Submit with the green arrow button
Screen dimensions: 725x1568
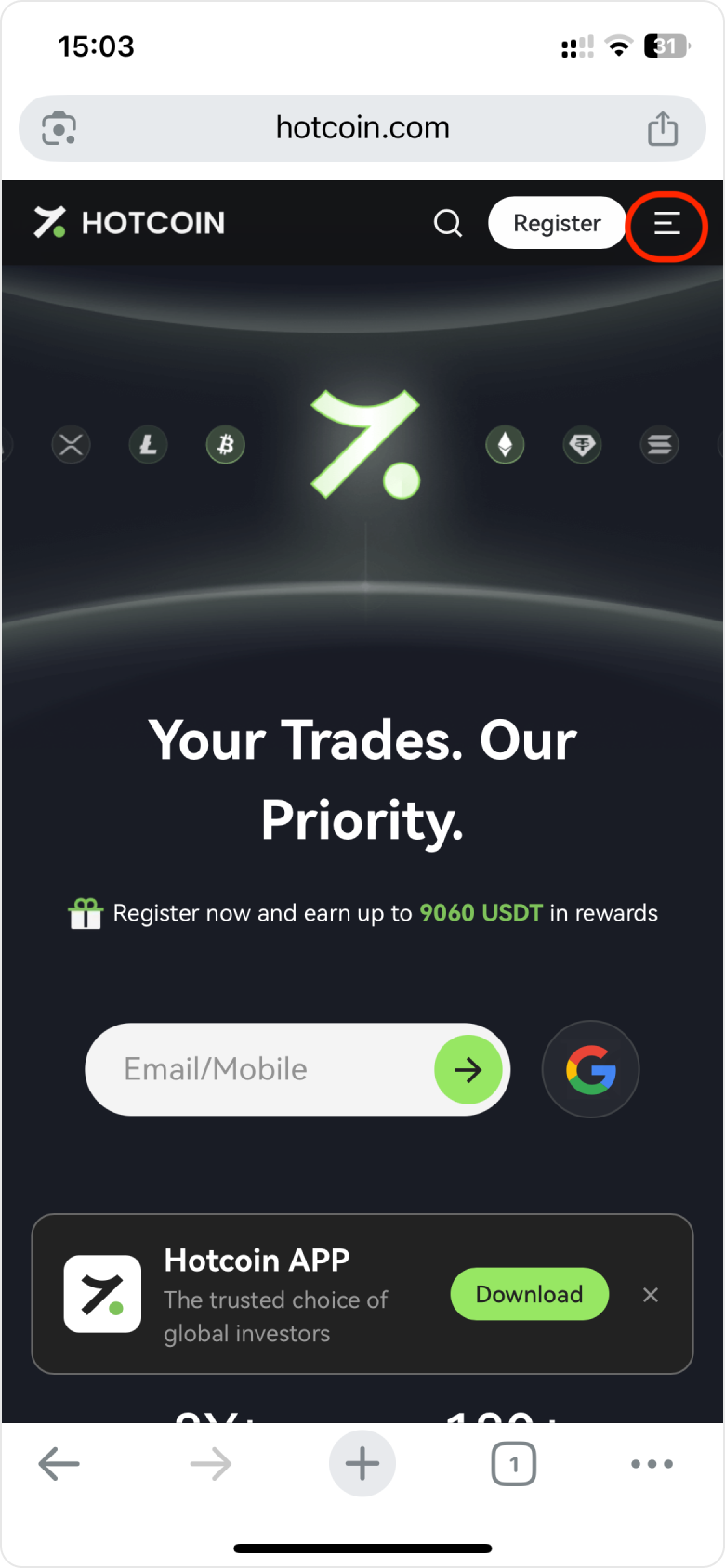pyautogui.click(x=468, y=1070)
